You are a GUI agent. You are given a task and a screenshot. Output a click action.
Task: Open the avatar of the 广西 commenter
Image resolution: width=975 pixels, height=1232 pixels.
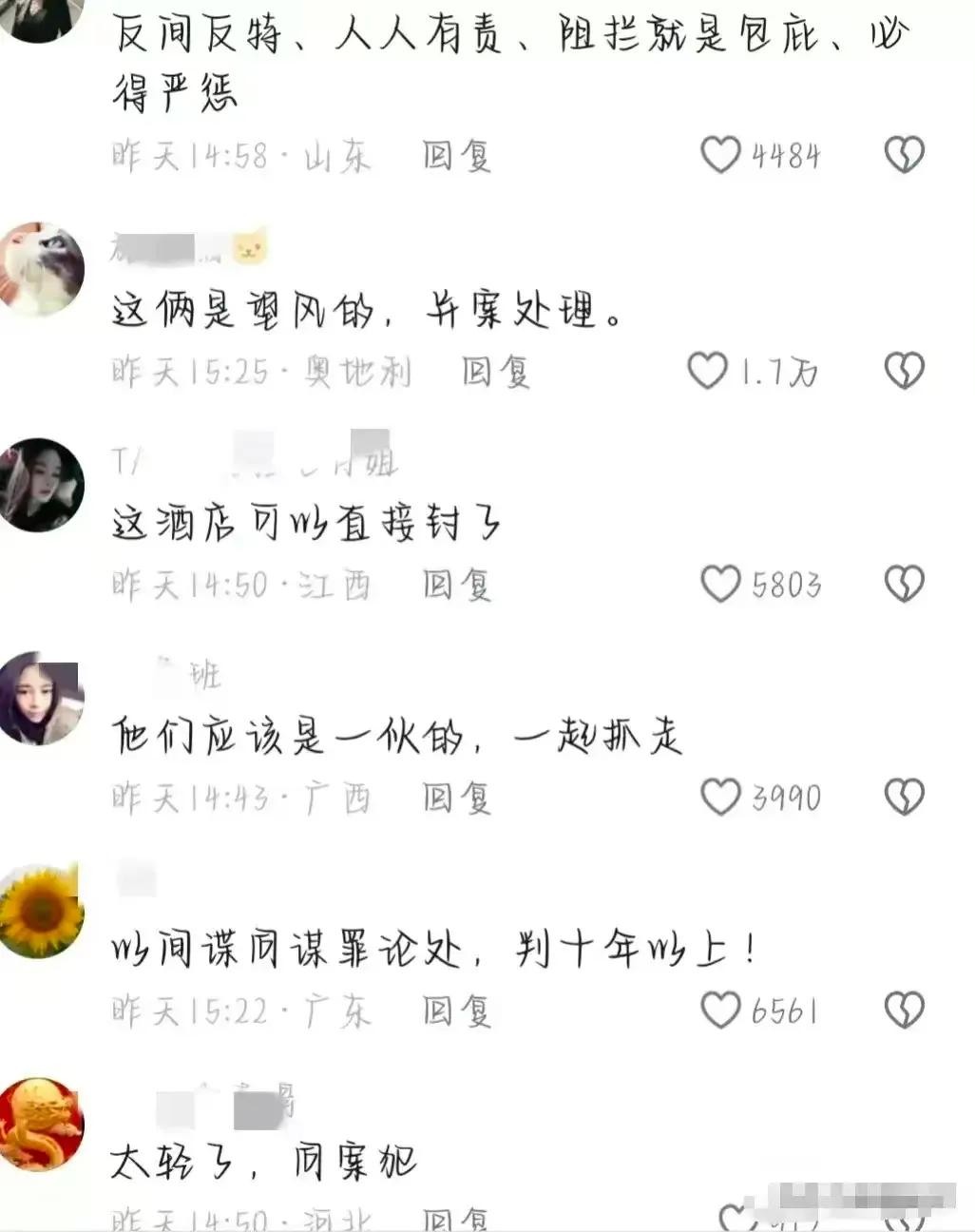pos(42,698)
